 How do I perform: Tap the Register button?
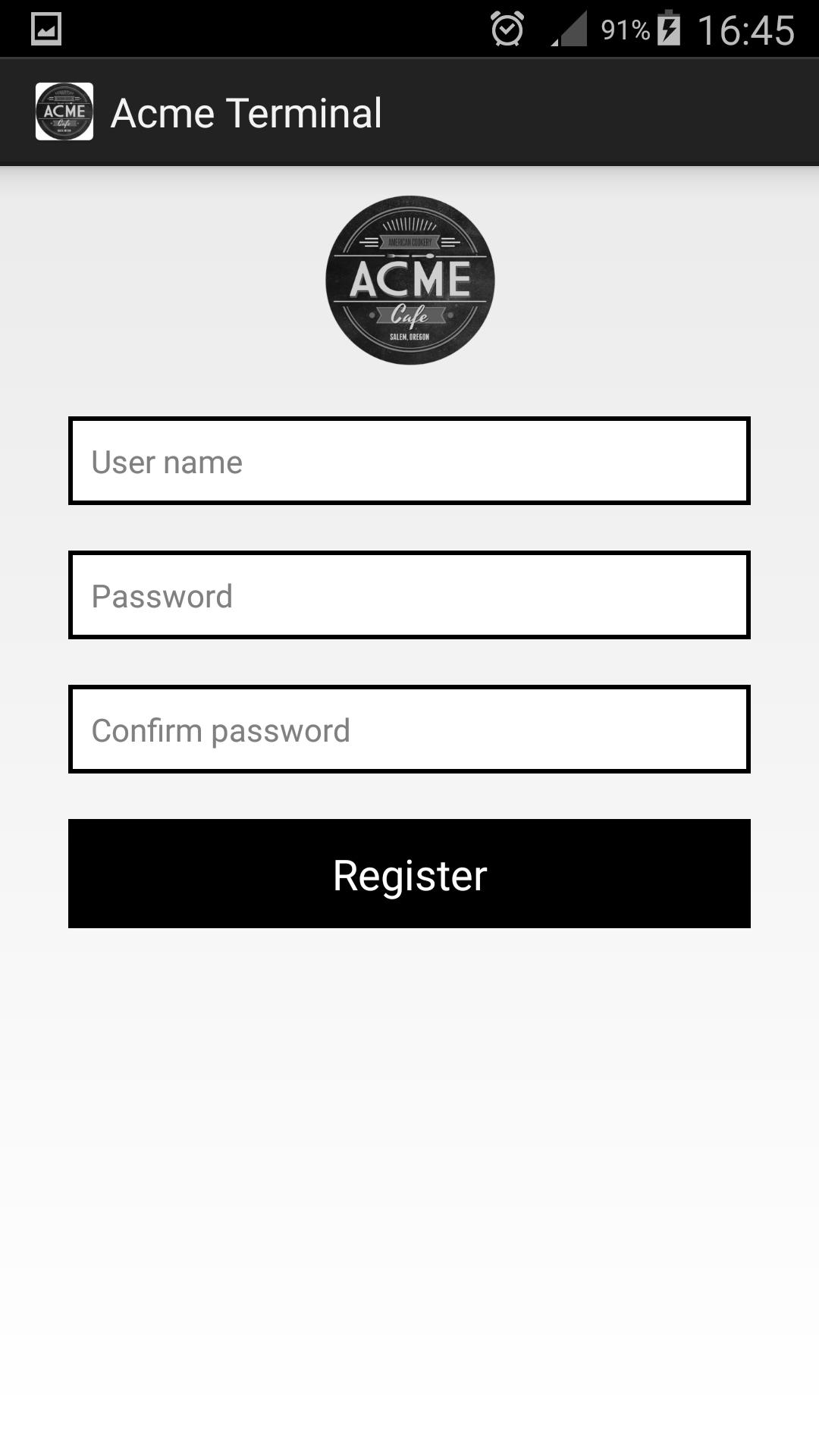point(409,874)
